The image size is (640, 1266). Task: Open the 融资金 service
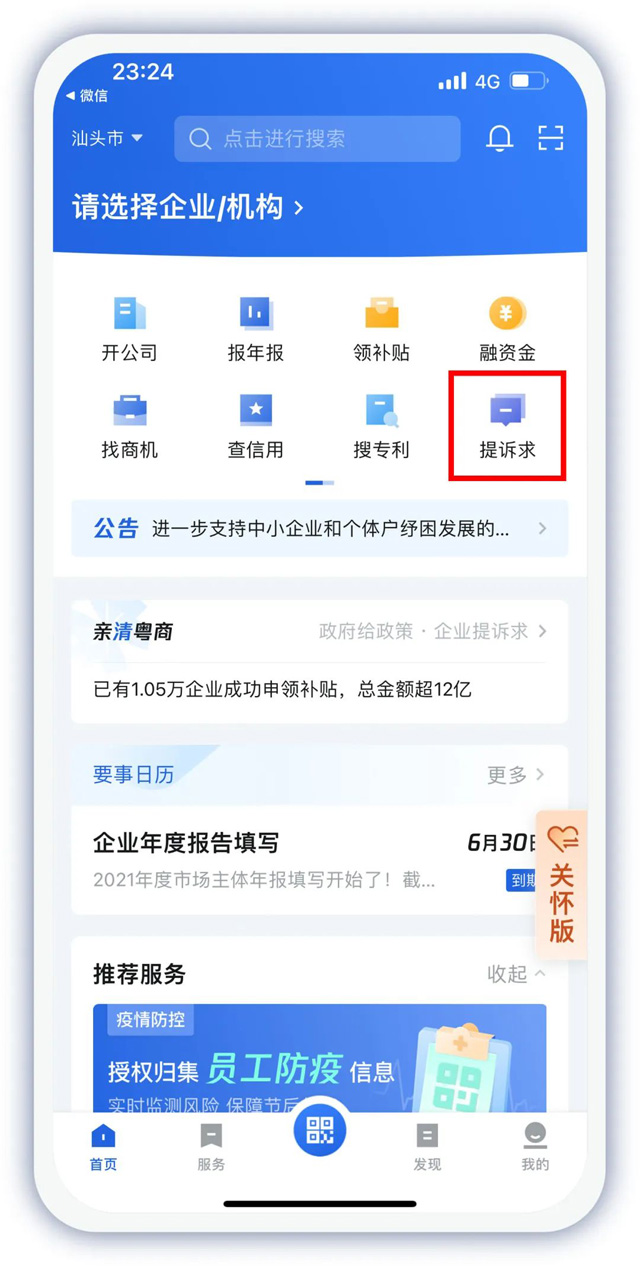coord(507,329)
